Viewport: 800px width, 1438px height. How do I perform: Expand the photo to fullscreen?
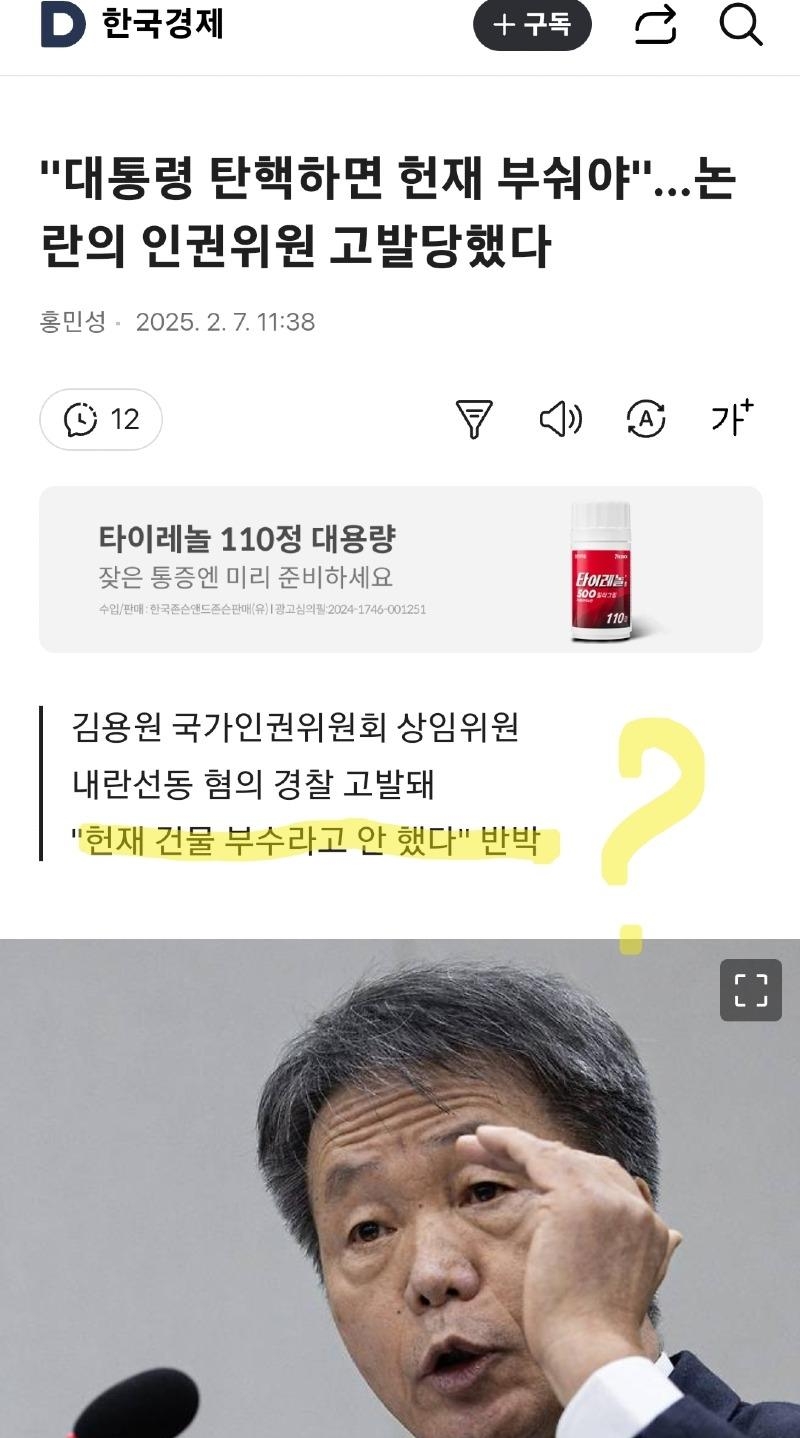tap(750, 990)
